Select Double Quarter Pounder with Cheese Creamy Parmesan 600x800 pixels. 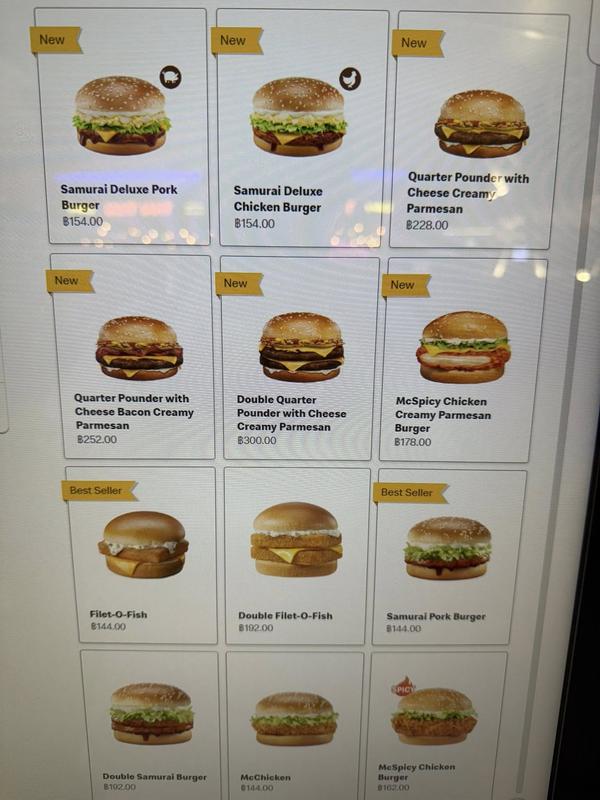(x=300, y=356)
